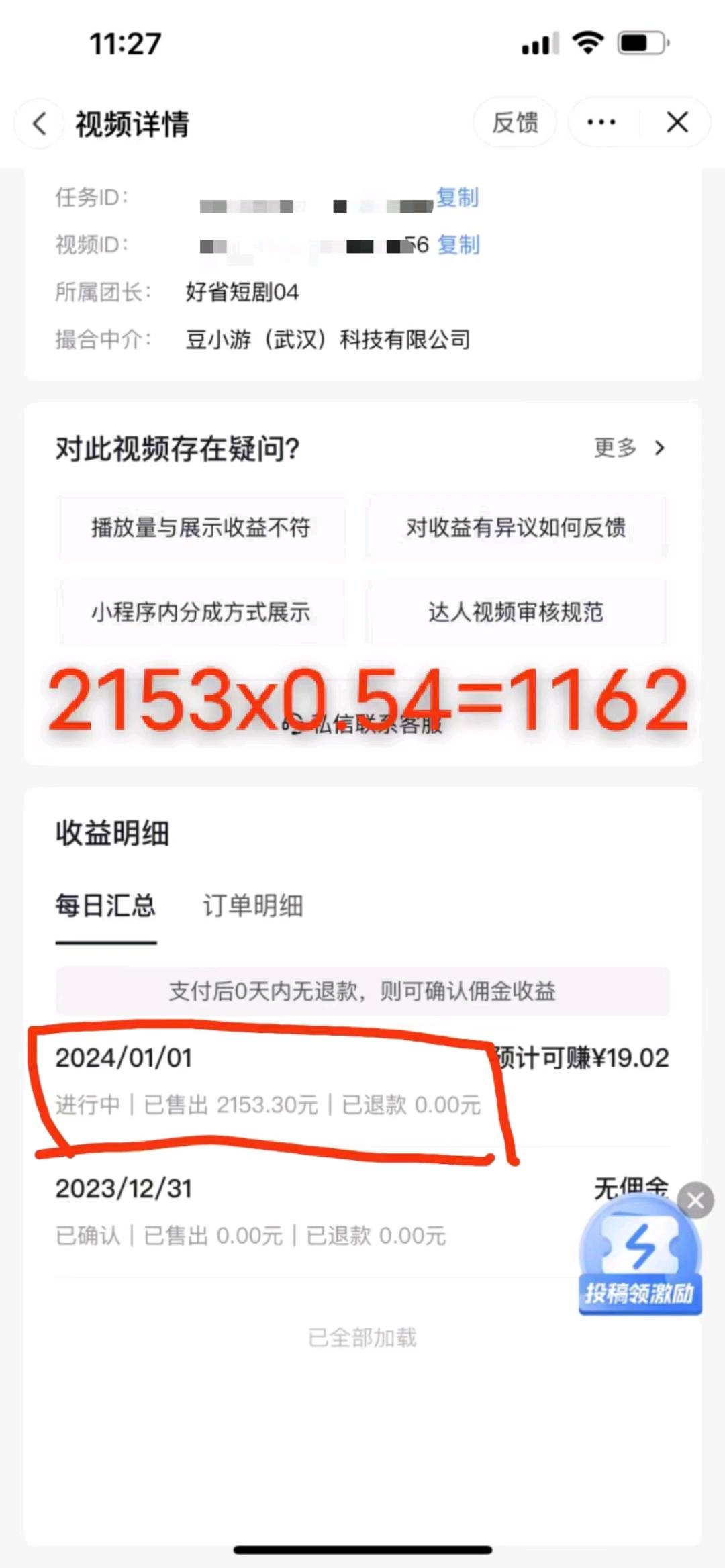Viewport: 725px width, 1568px height.
Task: Open 更多 questions list
Action: coord(628,448)
